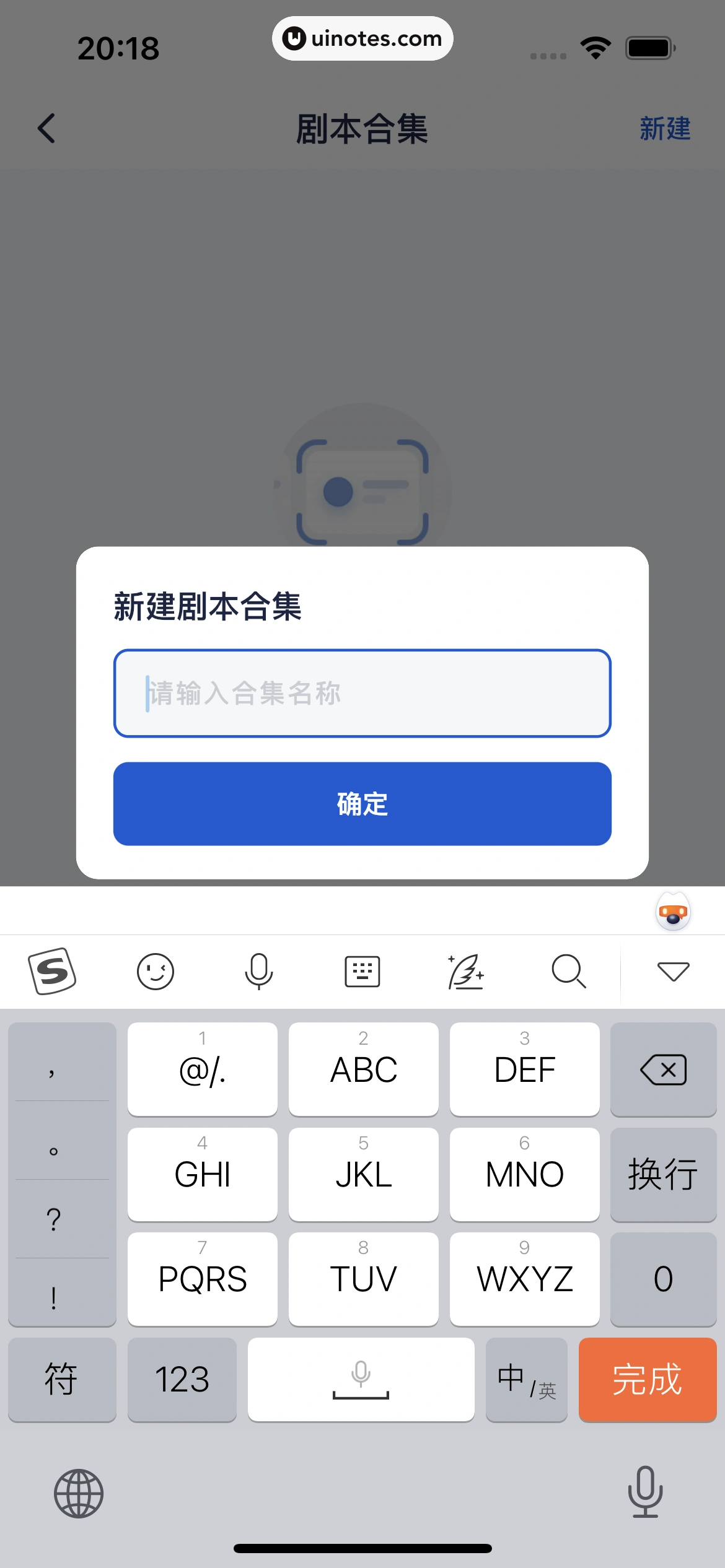Open the 符 symbols keyboard
This screenshot has width=725, height=1568.
click(61, 1379)
